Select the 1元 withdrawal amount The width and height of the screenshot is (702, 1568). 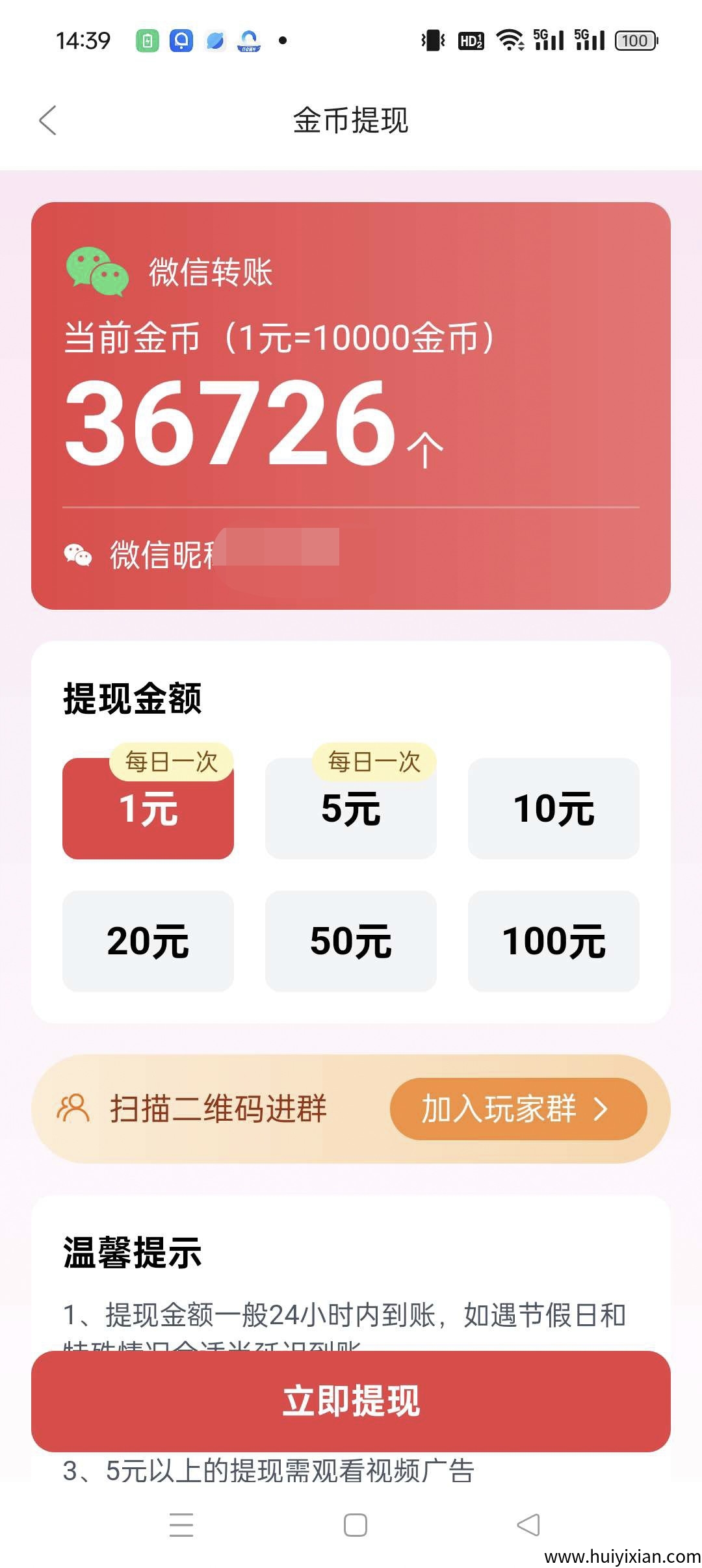click(148, 809)
